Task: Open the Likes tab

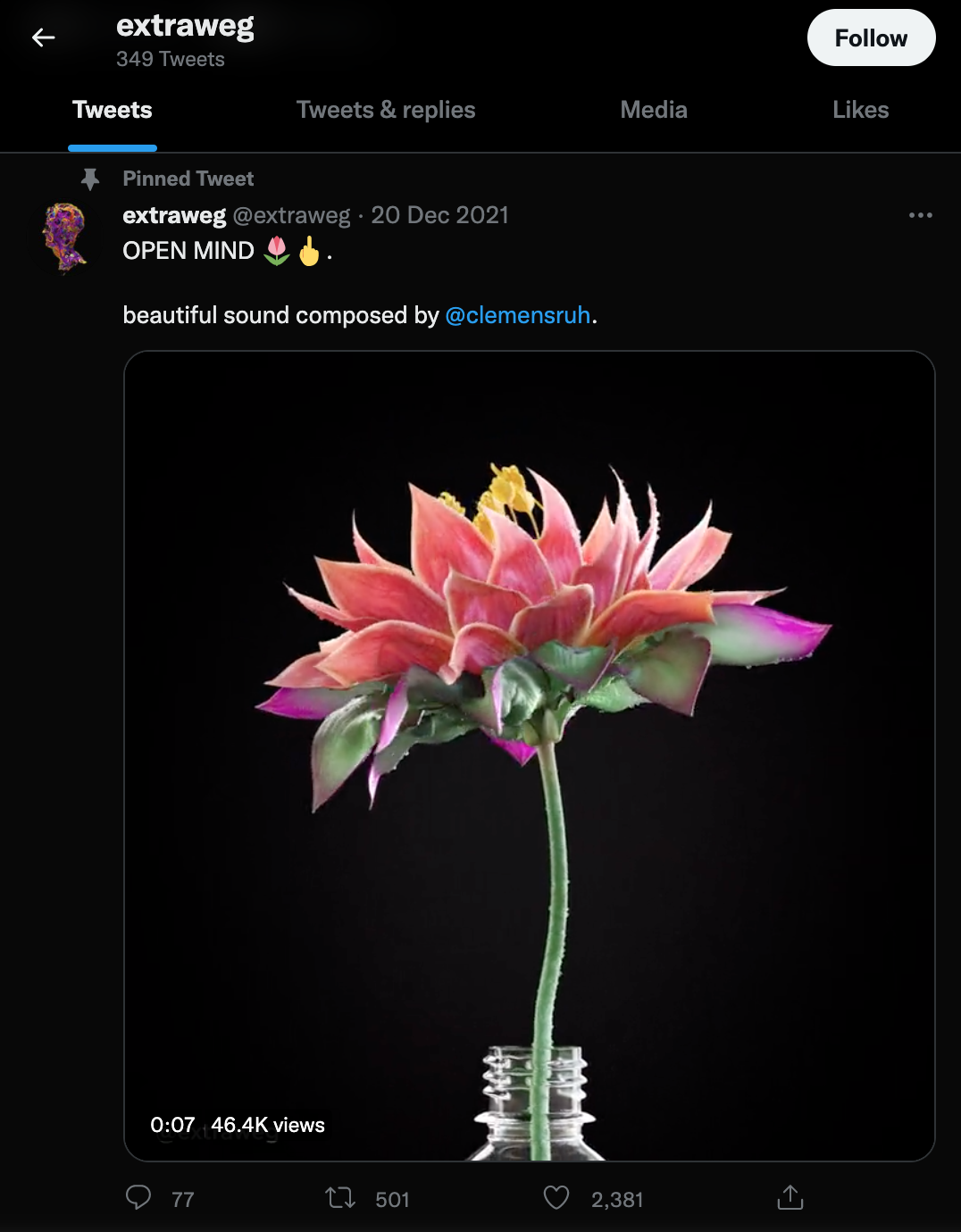Action: coord(860,110)
